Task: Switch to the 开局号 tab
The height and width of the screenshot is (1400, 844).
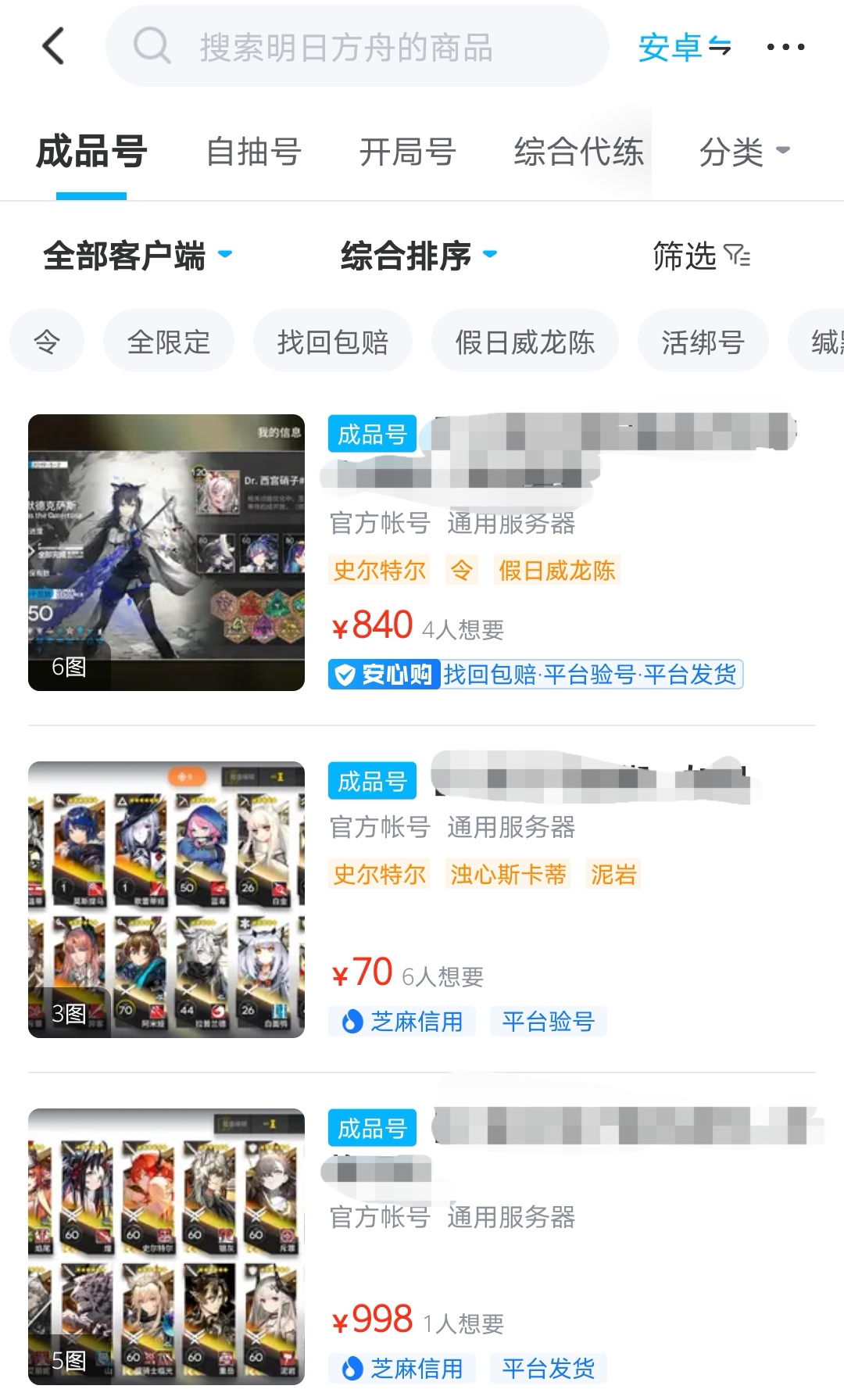Action: coord(407,152)
